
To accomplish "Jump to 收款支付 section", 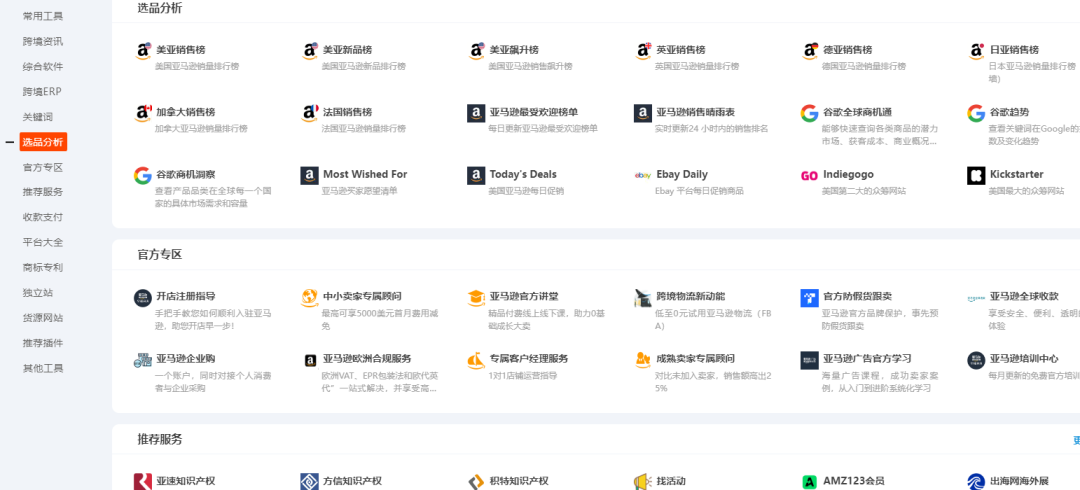I will point(43,217).
